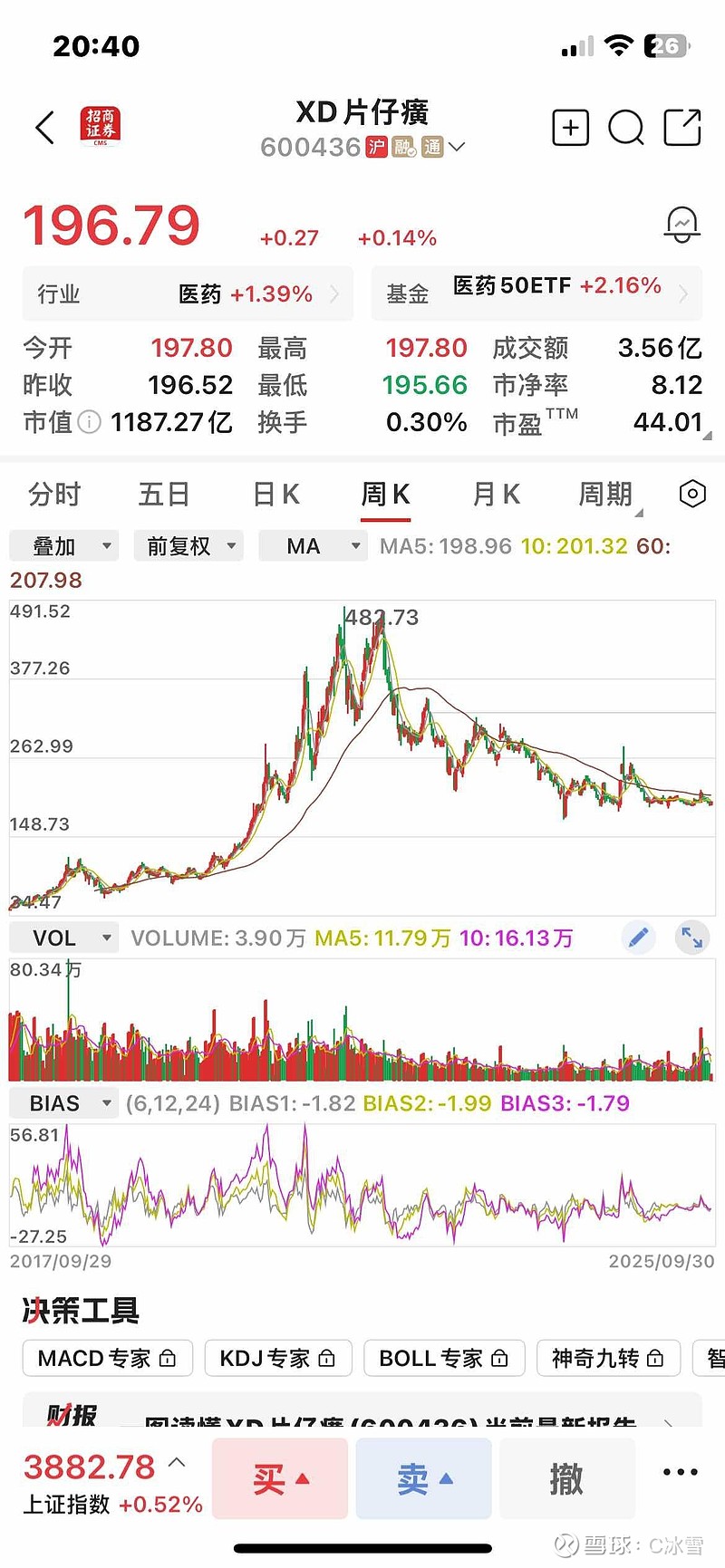Viewport: 725px width, 1568px height.
Task: Tap the blue 卖 sell button
Action: [x=423, y=1478]
